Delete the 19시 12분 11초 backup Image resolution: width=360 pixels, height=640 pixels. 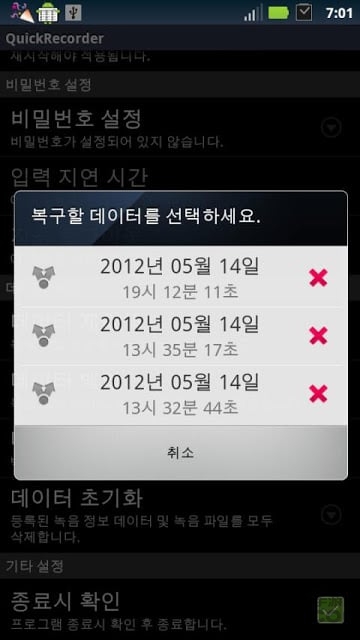pos(318,278)
